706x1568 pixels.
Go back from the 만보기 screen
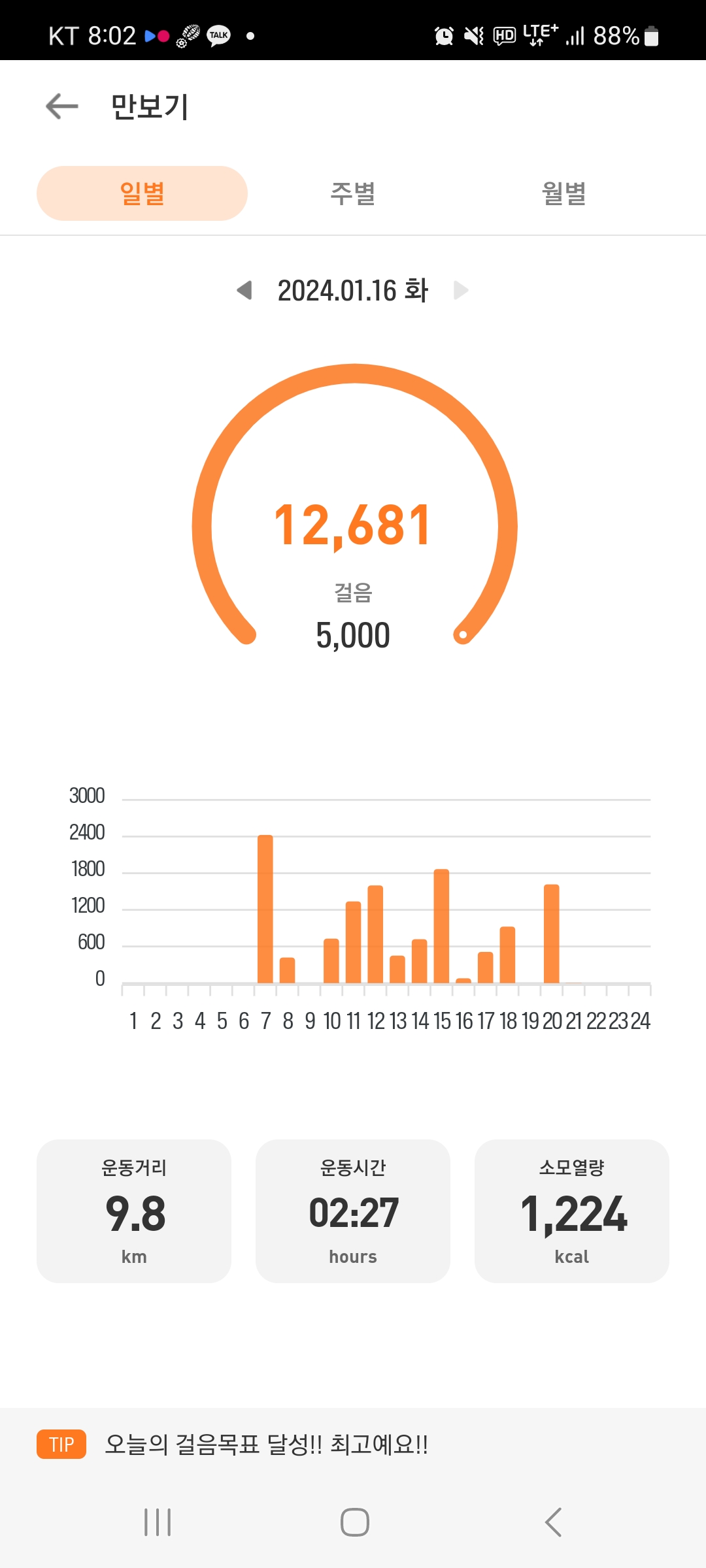[x=62, y=106]
